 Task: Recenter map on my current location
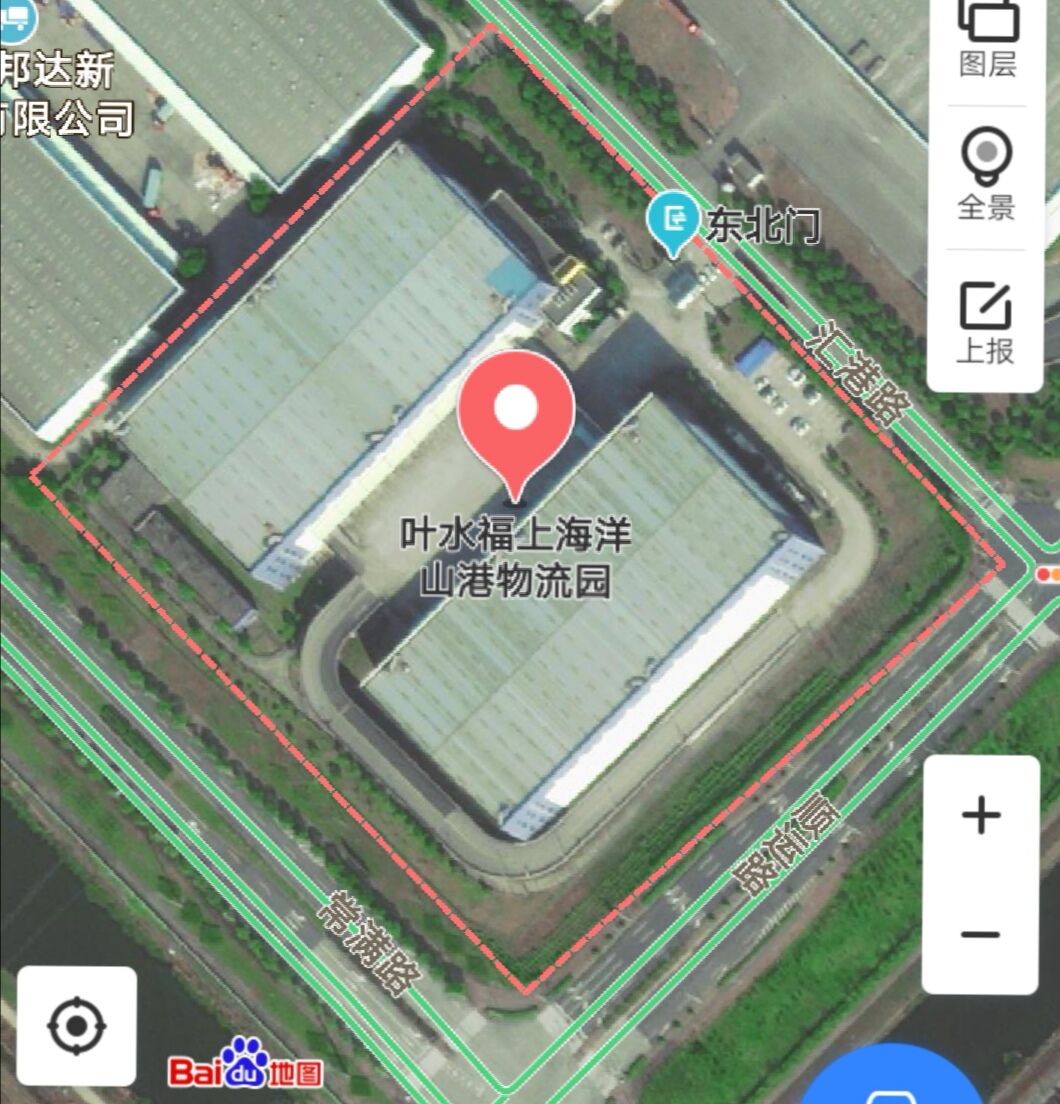77,1025
